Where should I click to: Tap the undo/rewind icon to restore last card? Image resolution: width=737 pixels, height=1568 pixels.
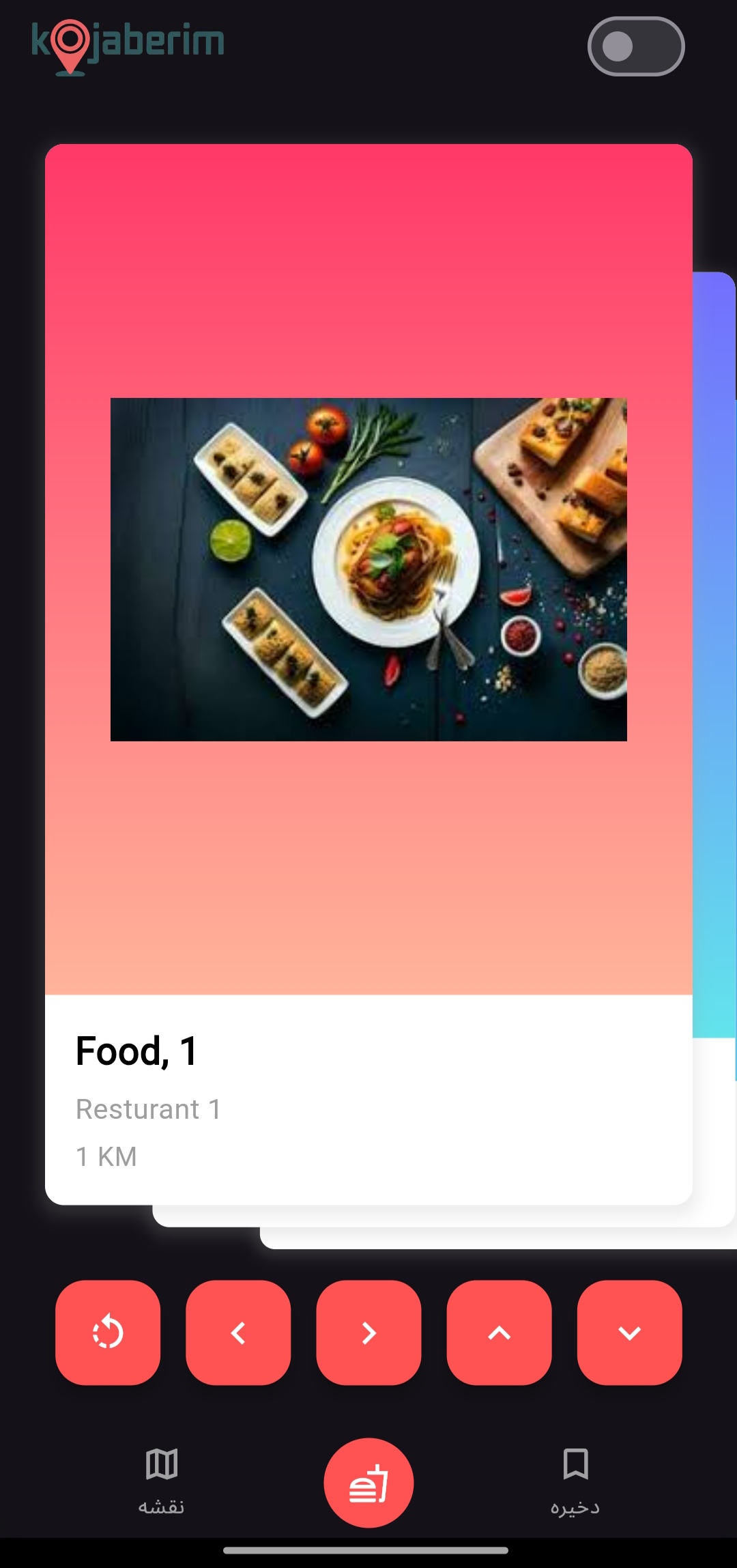pos(108,1333)
